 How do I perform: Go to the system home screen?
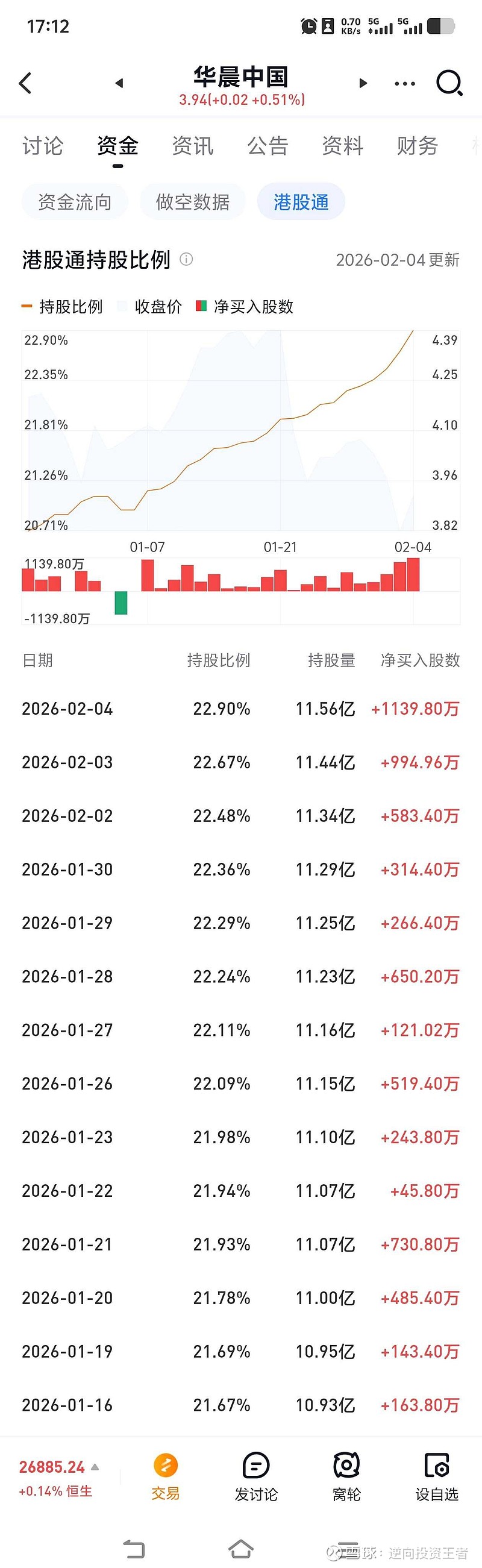point(241,1548)
